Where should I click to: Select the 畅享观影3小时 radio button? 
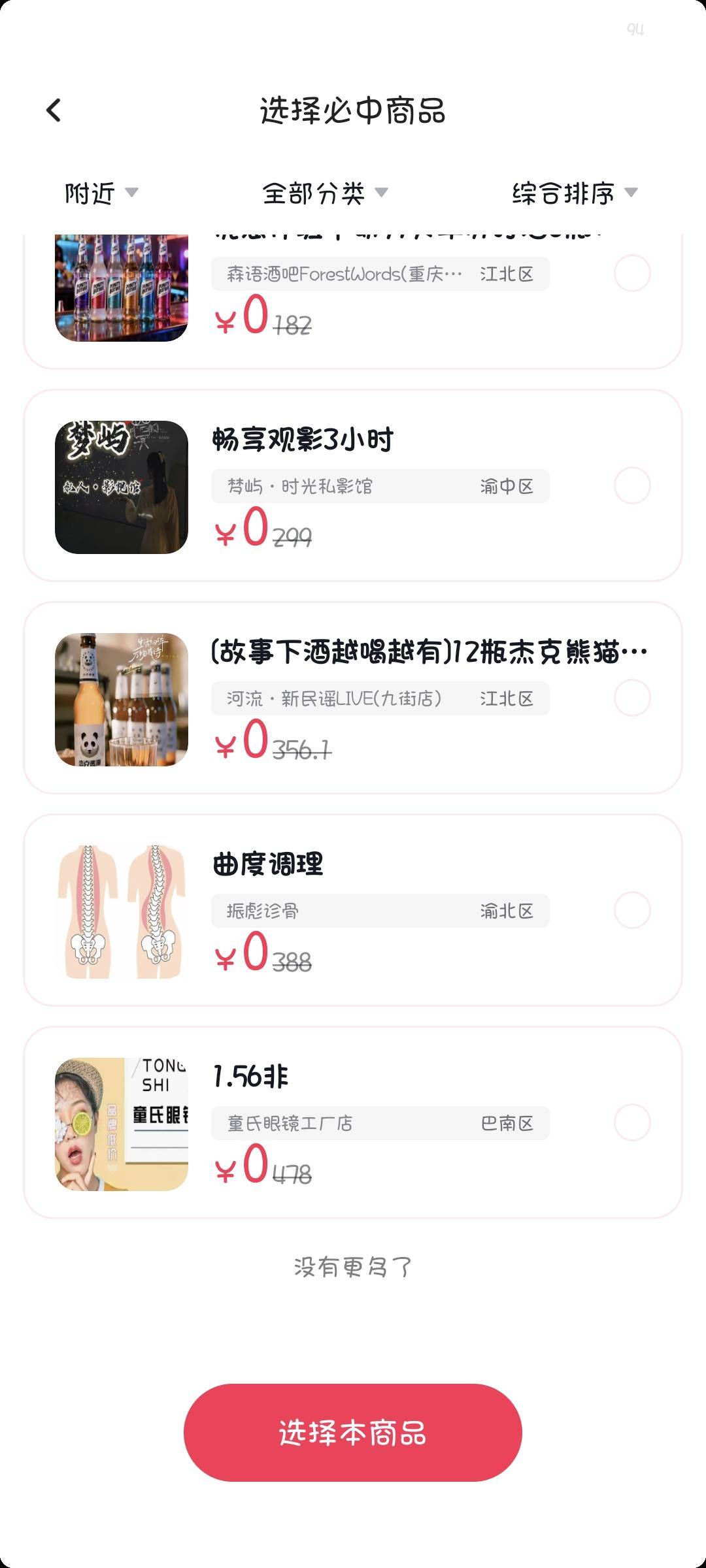[x=631, y=485]
